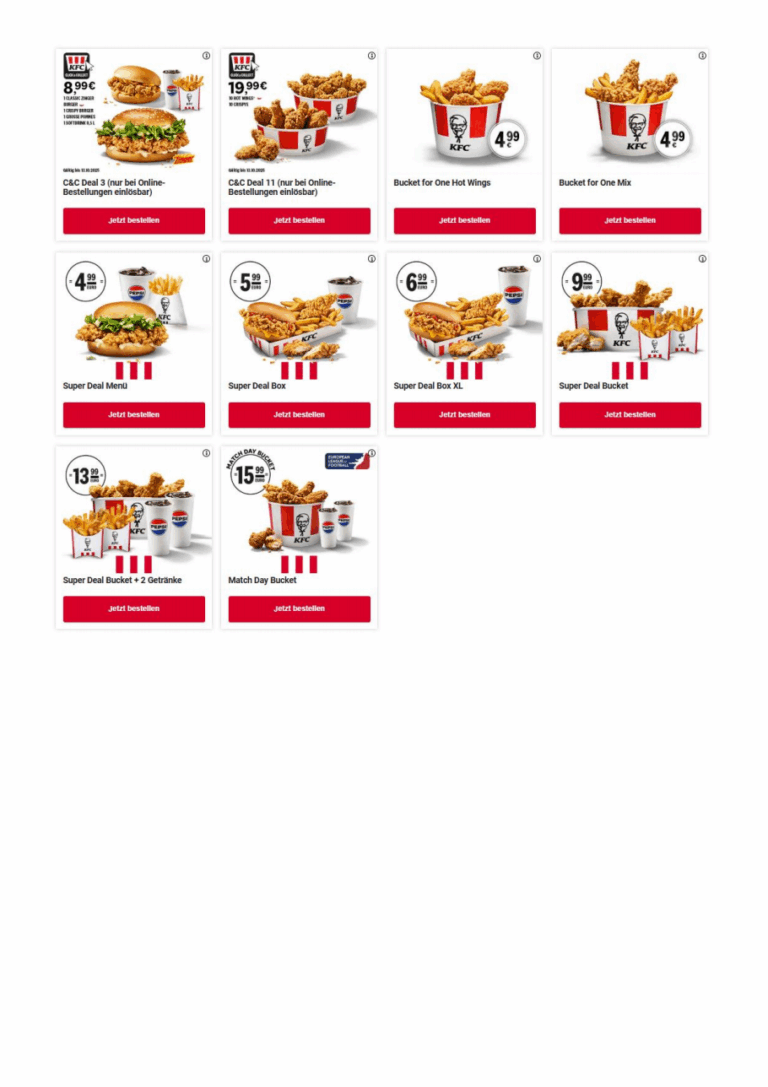
Task: Open the info icon on Super Deal Menü
Action: coord(207,260)
